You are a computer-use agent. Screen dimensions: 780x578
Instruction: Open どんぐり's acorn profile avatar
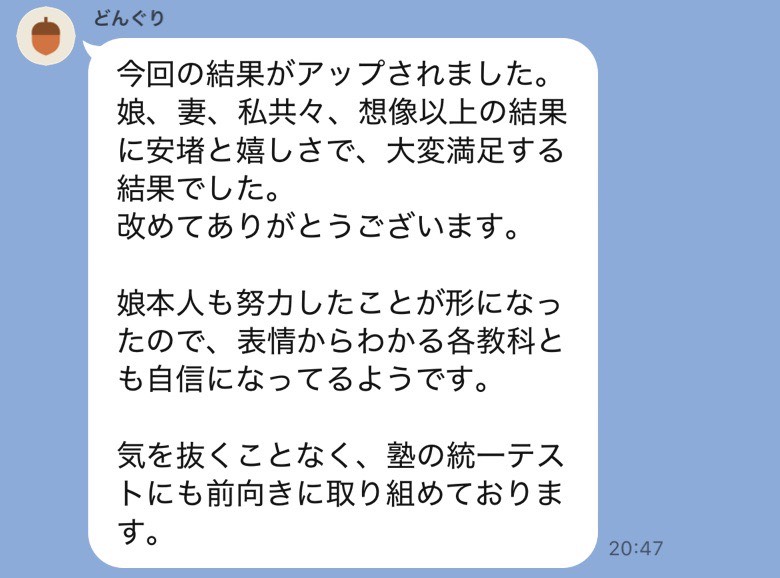(x=47, y=38)
